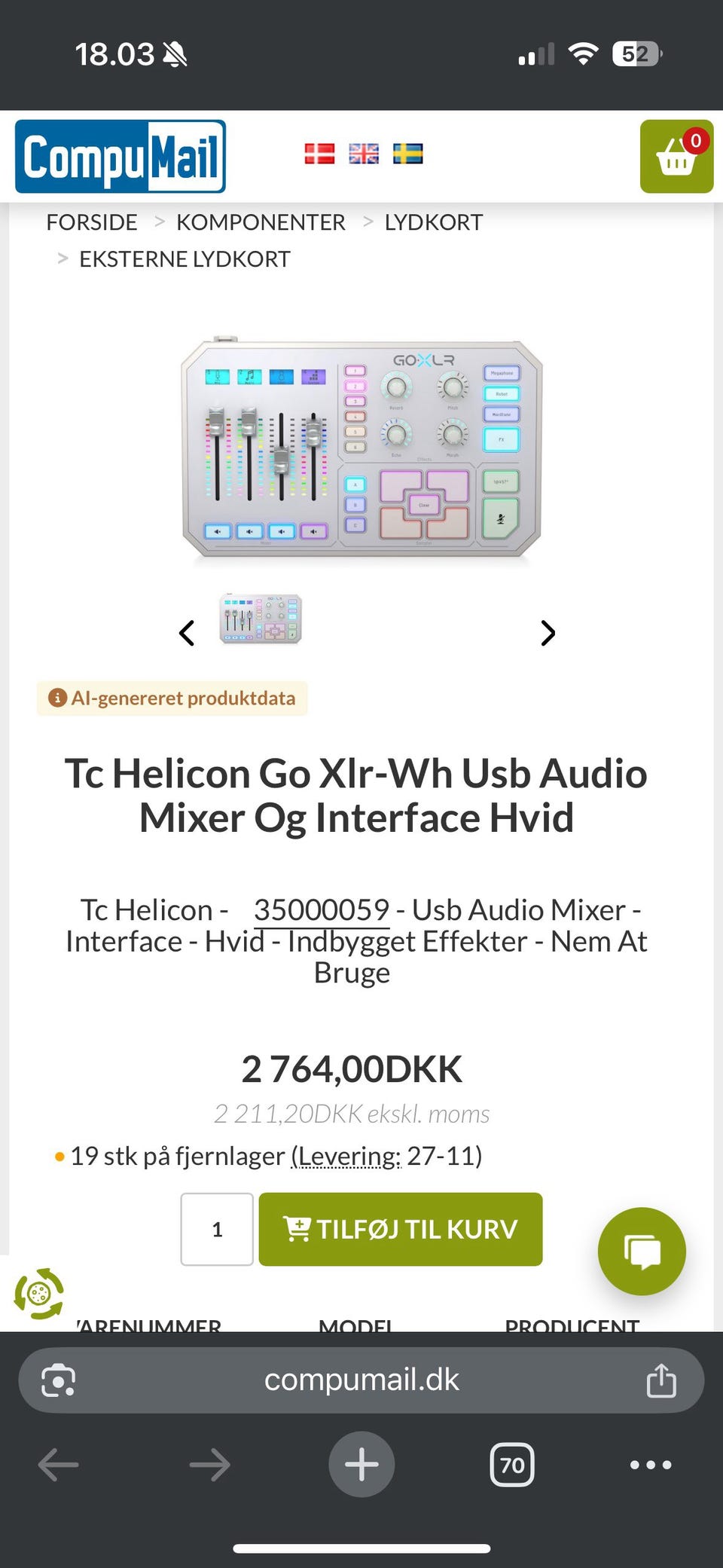Open the shopping cart basket
The image size is (723, 1568).
click(676, 157)
